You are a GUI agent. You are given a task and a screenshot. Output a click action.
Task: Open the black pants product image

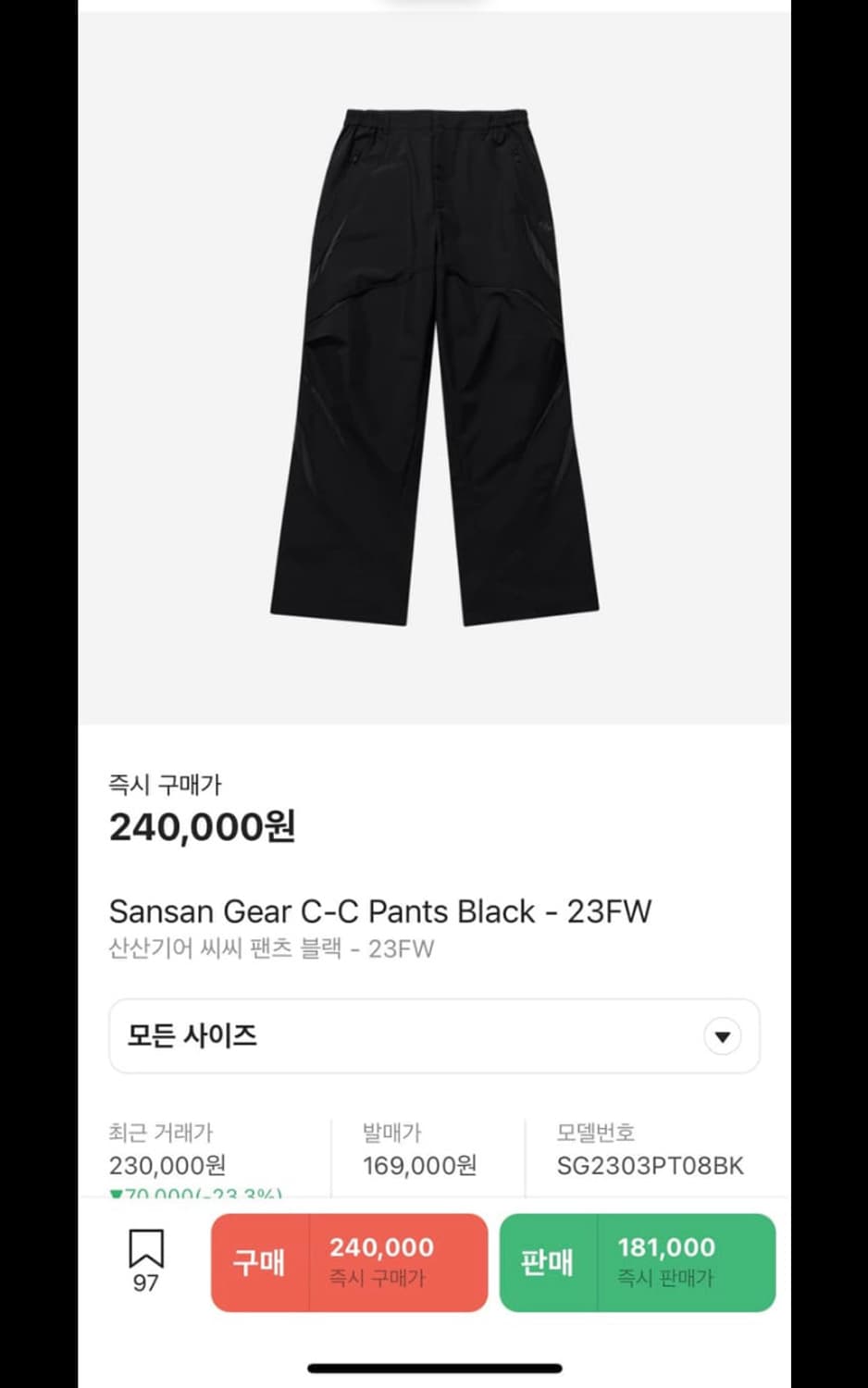434,366
